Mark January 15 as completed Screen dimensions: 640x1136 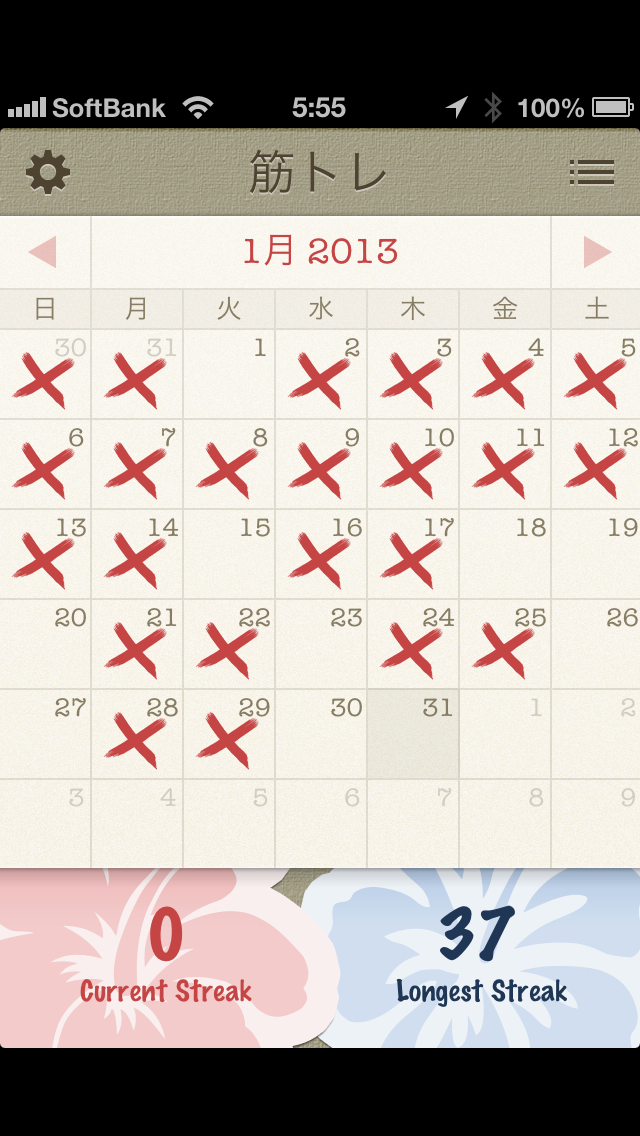pyautogui.click(x=229, y=554)
